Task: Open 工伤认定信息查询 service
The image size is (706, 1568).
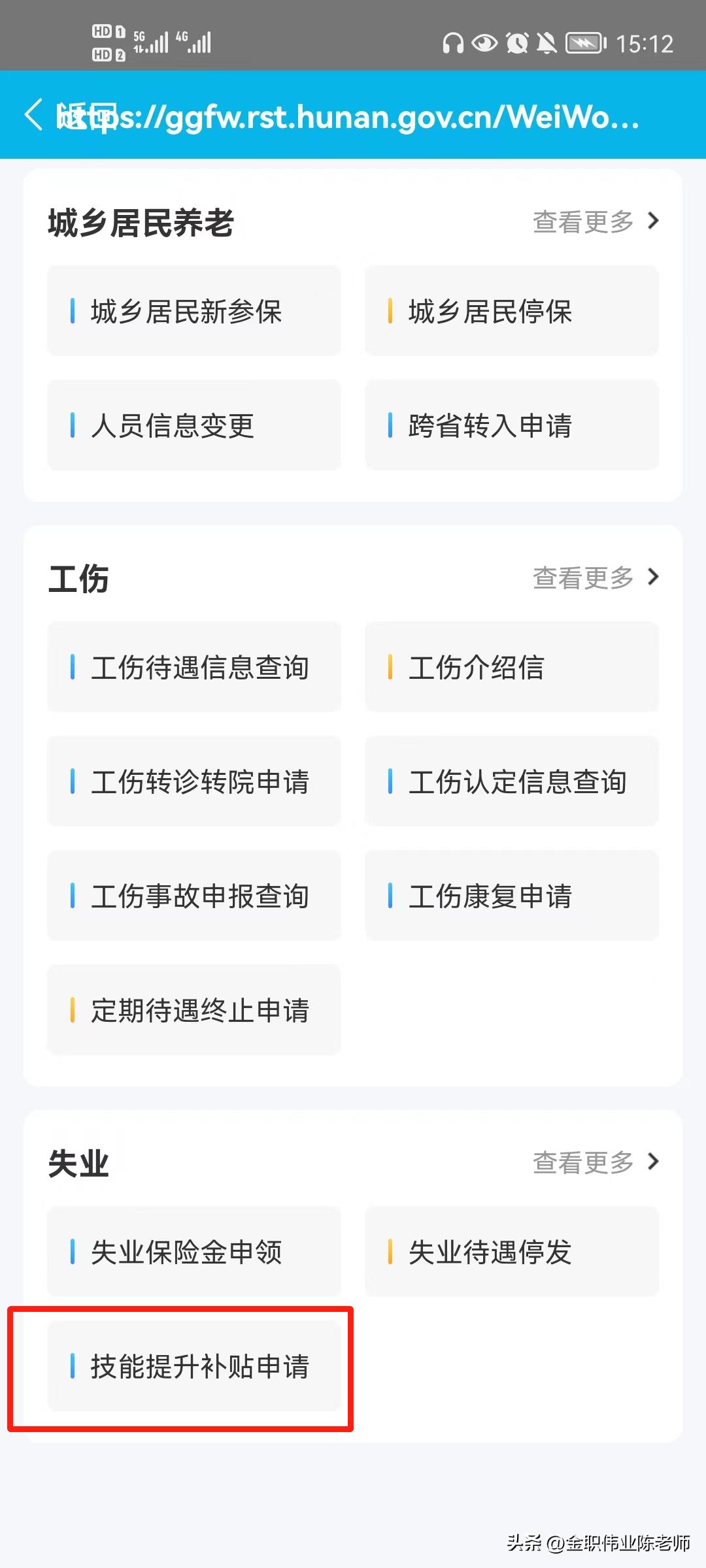Action: pyautogui.click(x=511, y=782)
